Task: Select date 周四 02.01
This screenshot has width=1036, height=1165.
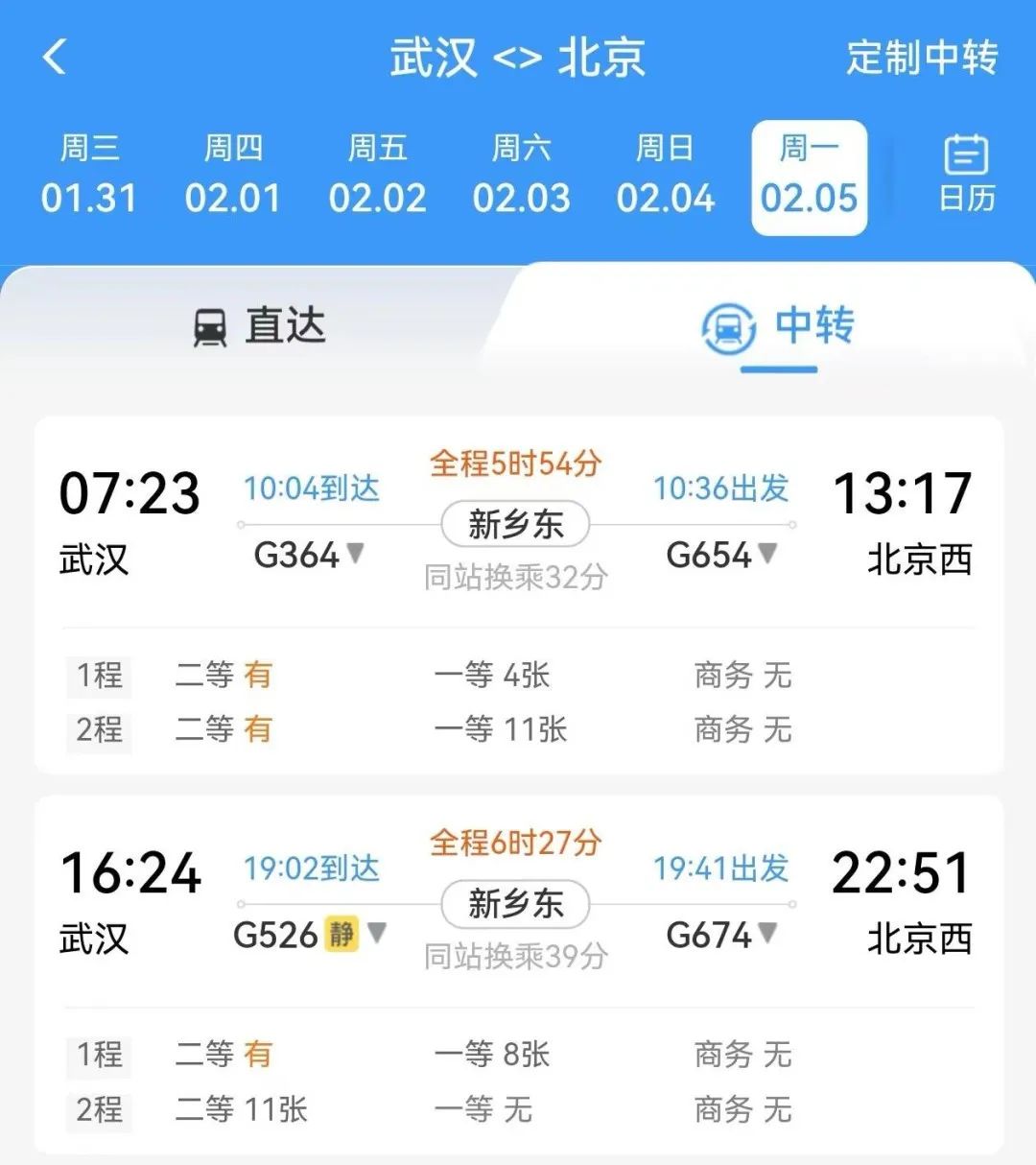Action: 233,177
